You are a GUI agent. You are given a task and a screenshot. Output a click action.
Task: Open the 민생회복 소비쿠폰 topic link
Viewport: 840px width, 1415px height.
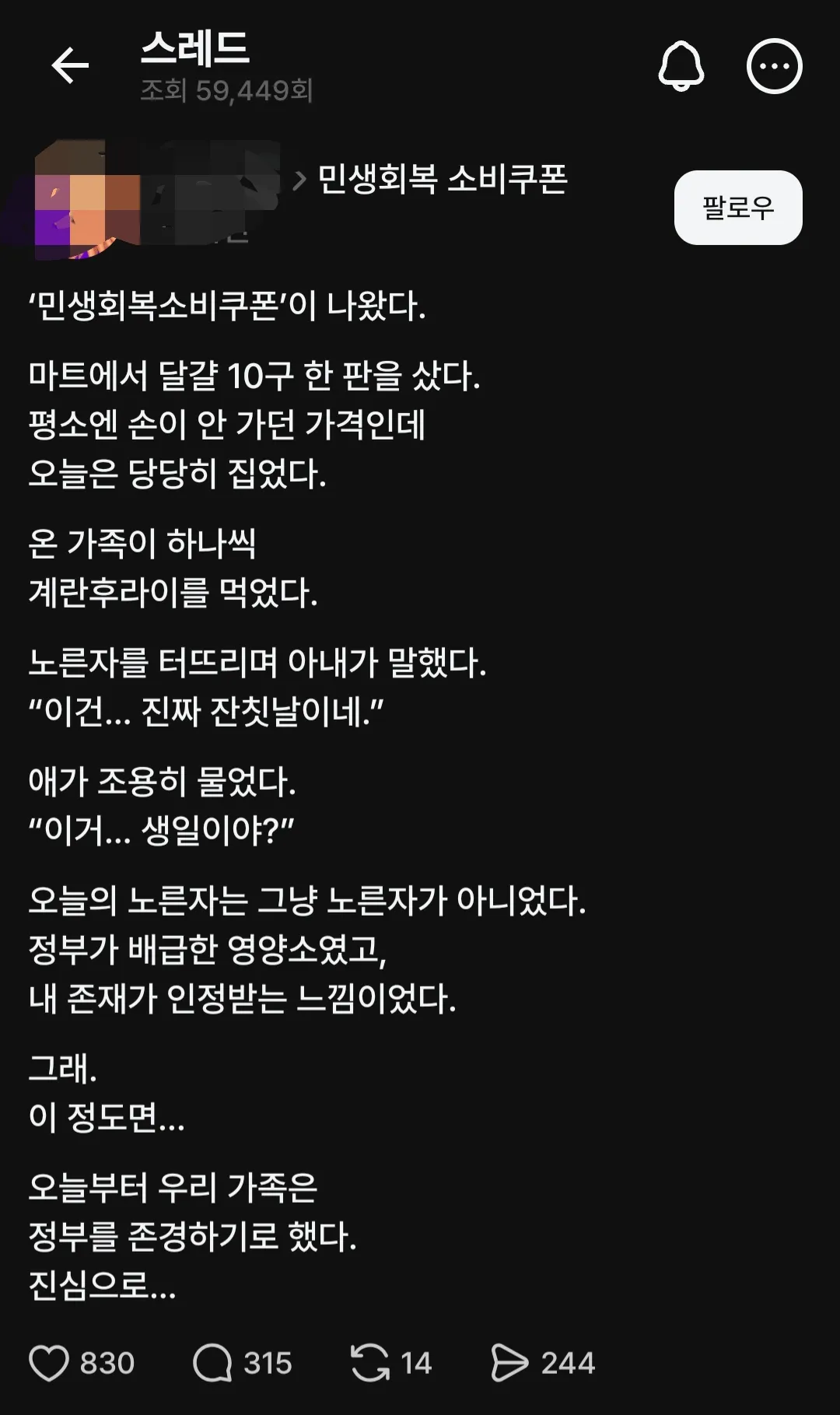click(442, 180)
